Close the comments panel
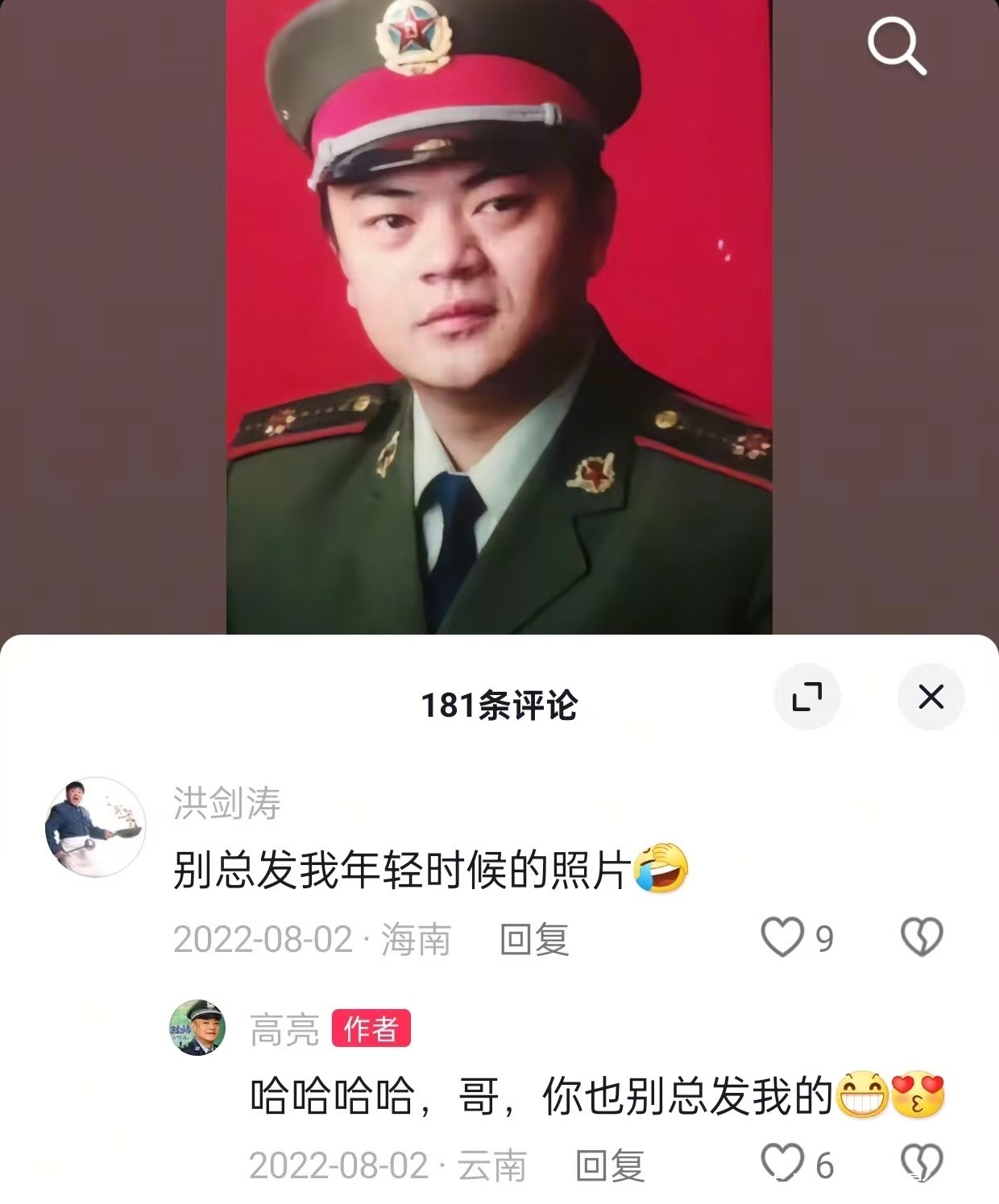Screen dimensions: 999x1204 pos(931,697)
